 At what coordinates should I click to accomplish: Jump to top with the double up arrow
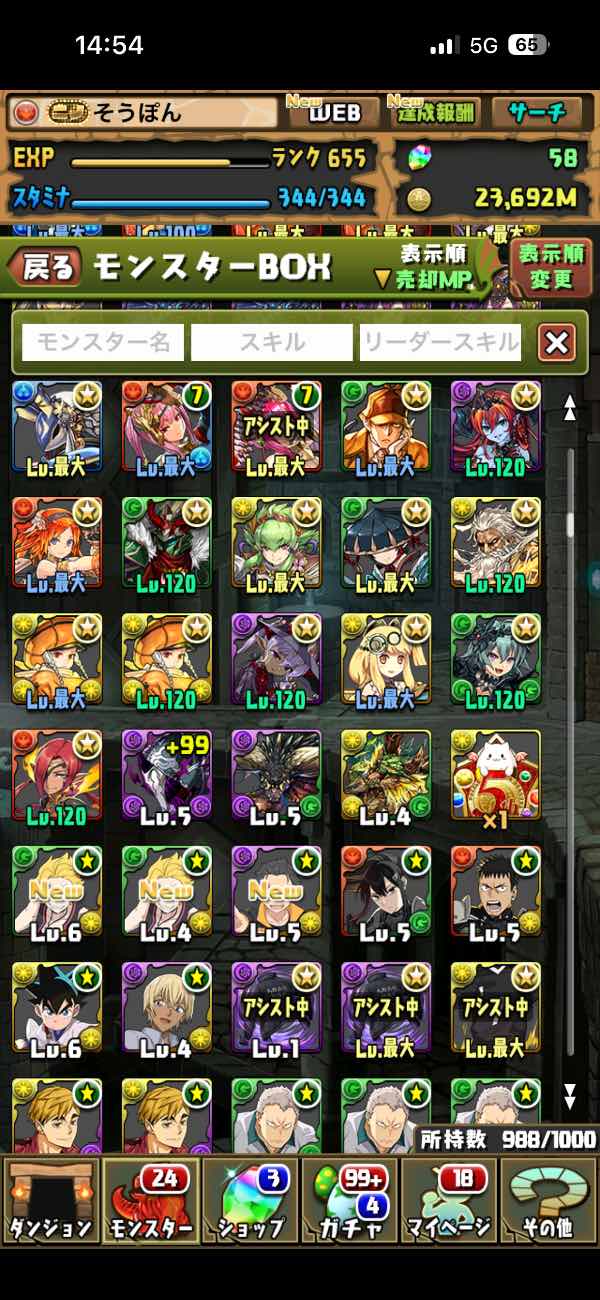point(570,407)
